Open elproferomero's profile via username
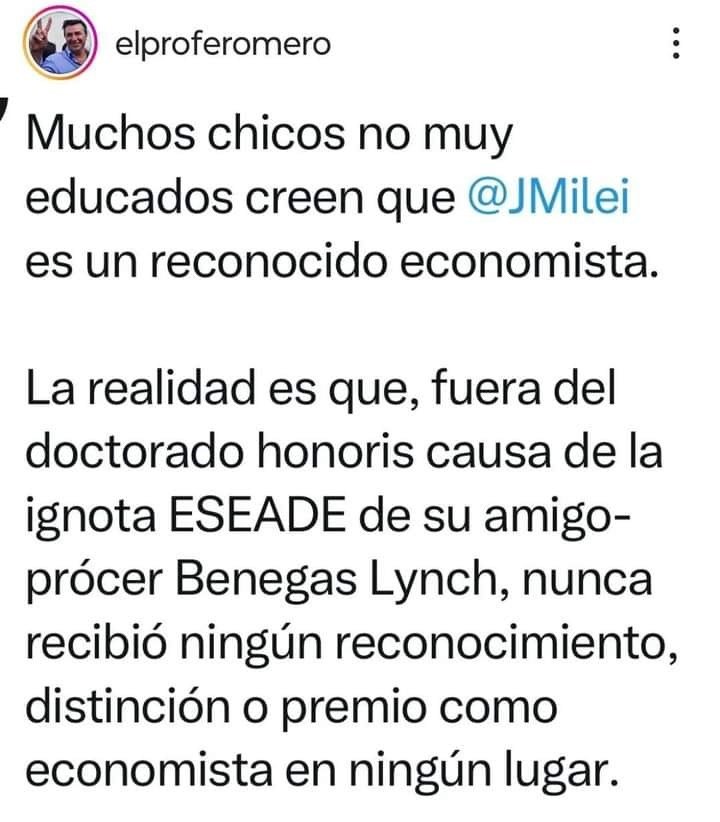Viewport: 720px width, 822px height. pyautogui.click(x=222, y=44)
